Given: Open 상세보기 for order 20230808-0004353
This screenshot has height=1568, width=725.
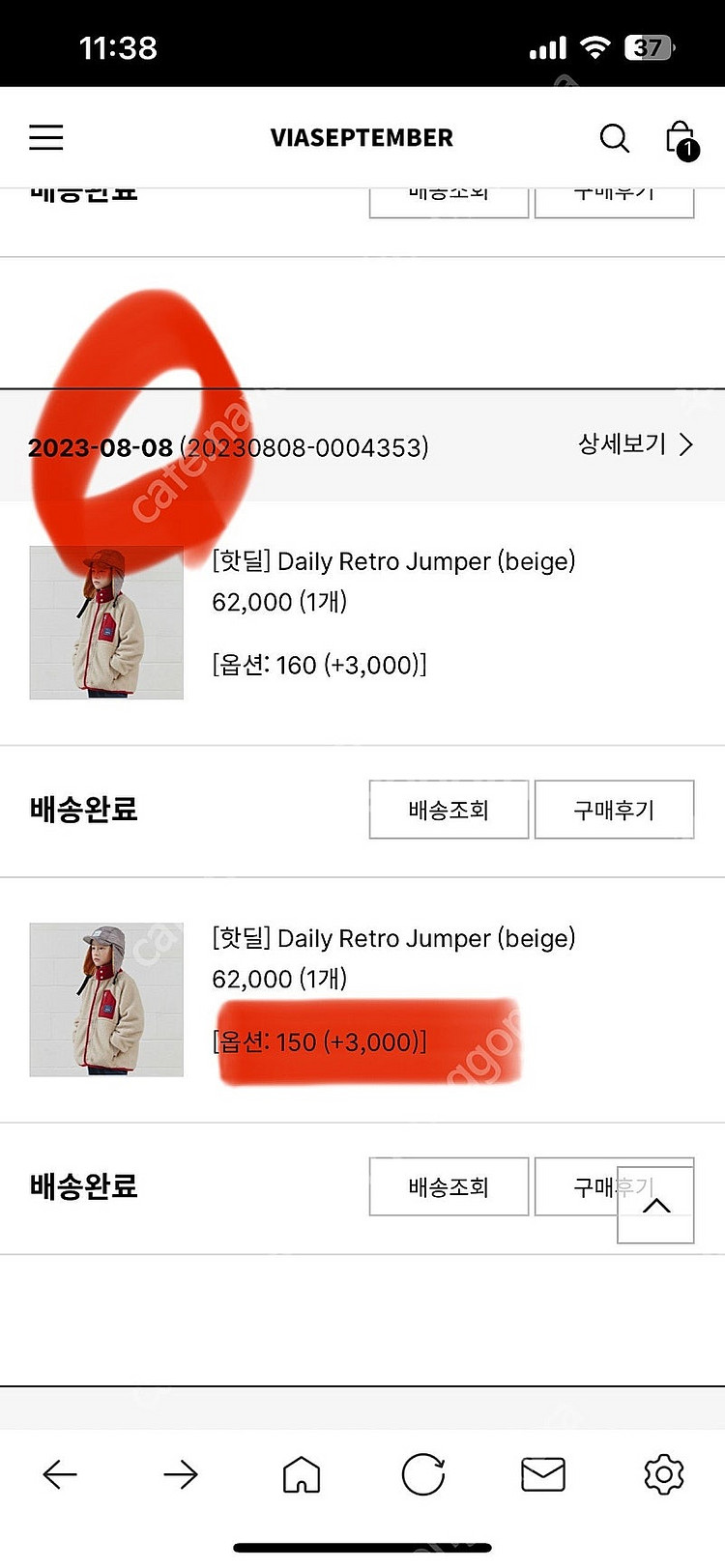Looking at the screenshot, I should (x=635, y=444).
